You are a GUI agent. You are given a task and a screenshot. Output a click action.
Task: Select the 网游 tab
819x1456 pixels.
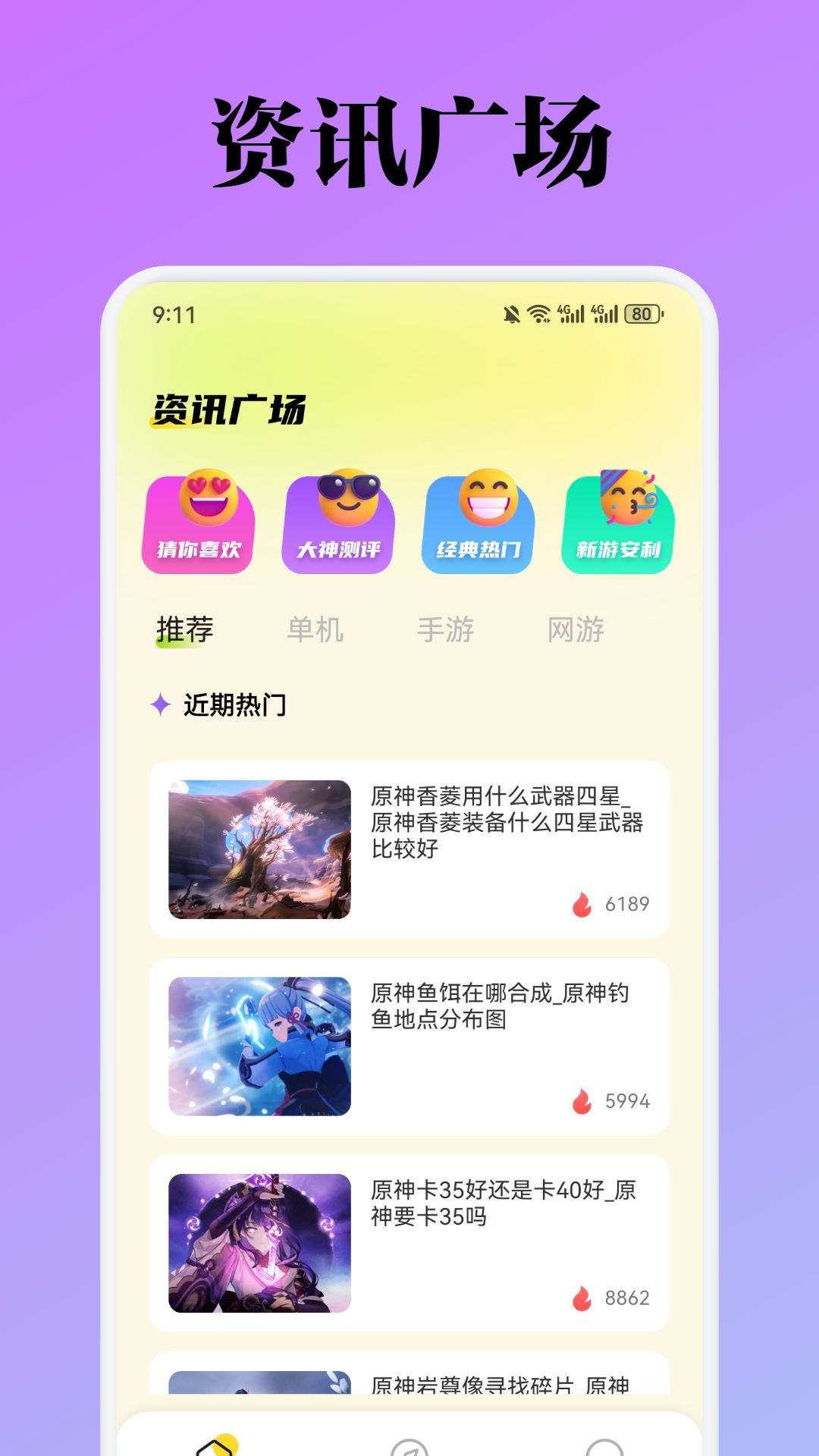(x=574, y=629)
